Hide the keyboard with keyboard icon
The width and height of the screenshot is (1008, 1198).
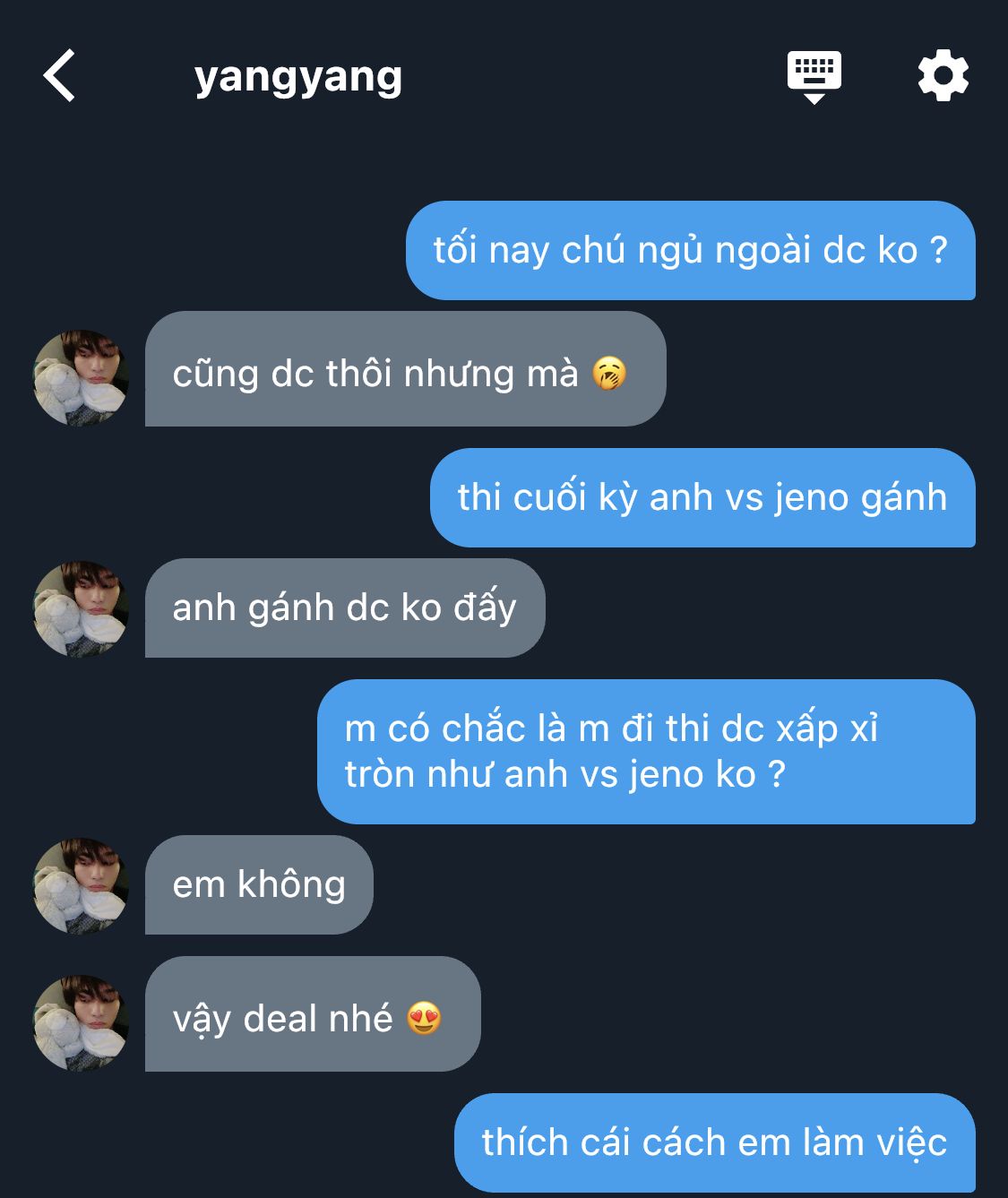814,76
